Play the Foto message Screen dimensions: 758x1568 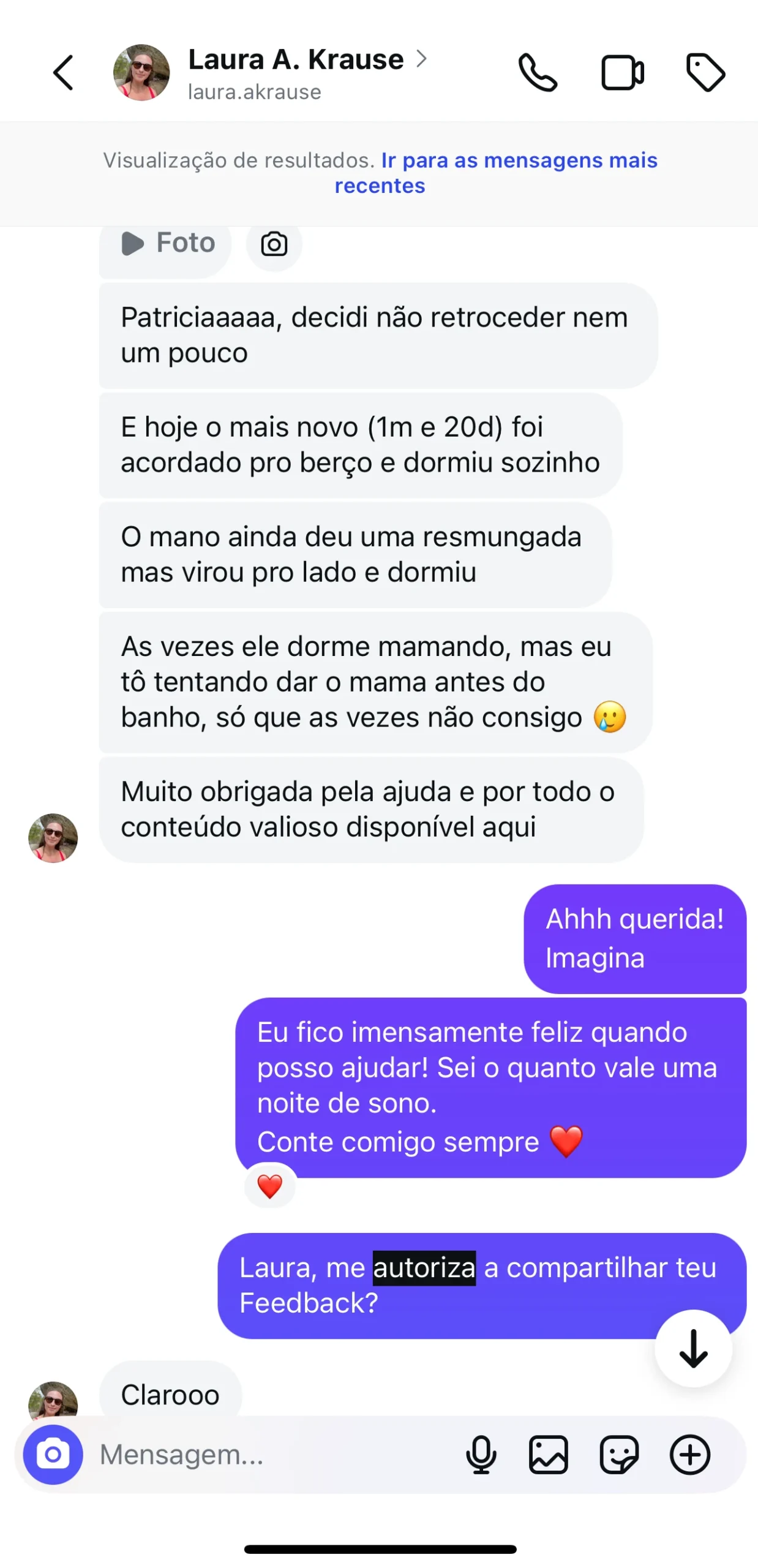pos(167,243)
